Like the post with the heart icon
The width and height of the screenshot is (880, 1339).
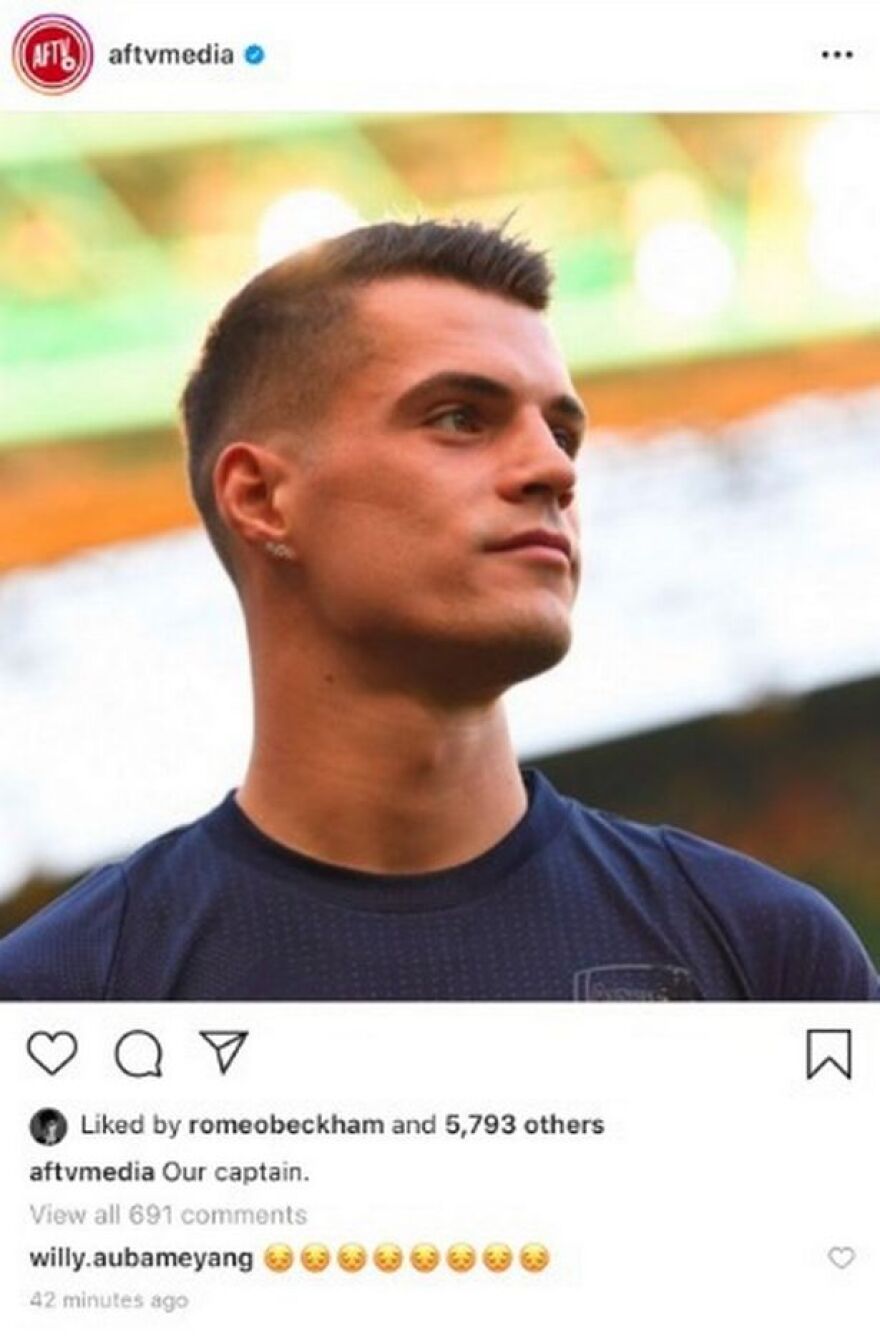click(x=52, y=1053)
